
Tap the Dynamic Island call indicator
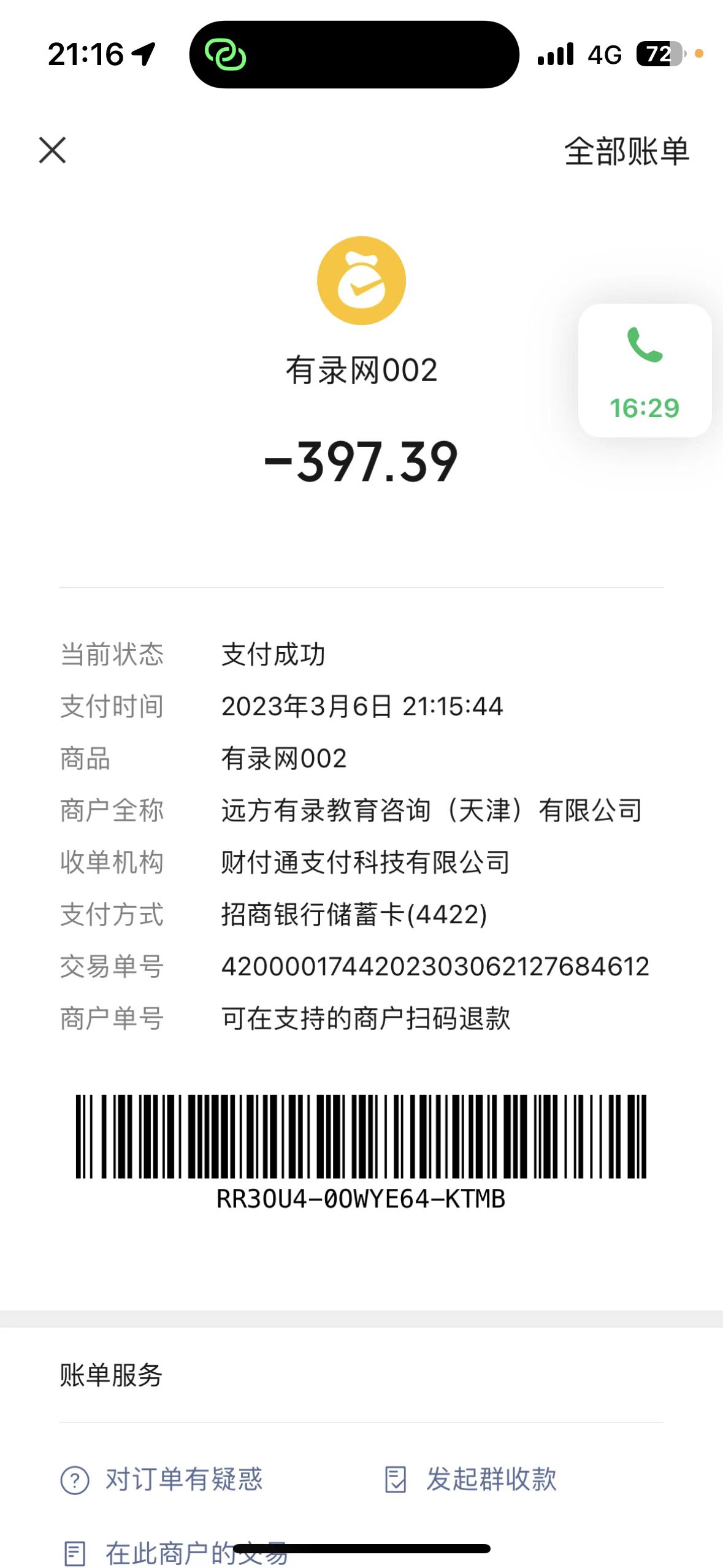pyautogui.click(x=354, y=55)
